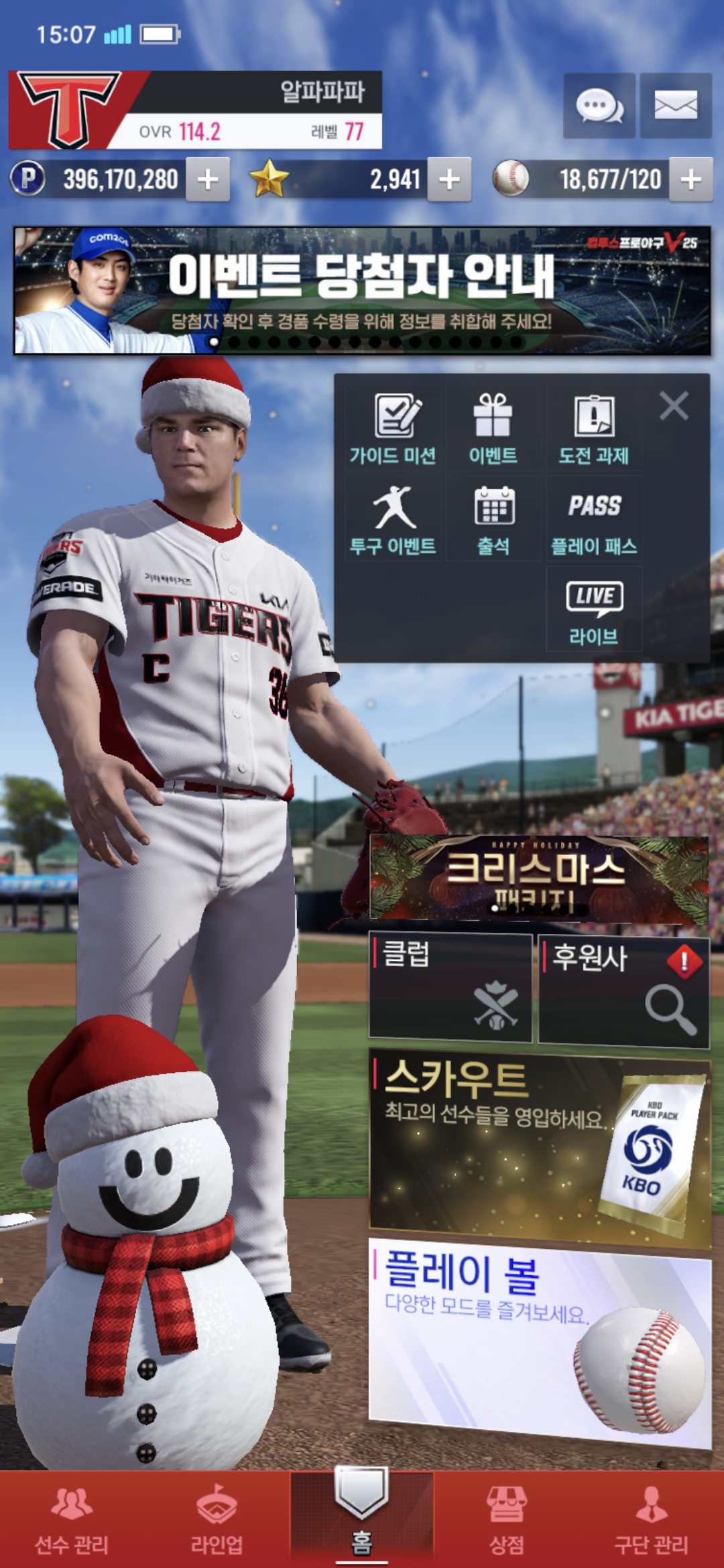The width and height of the screenshot is (724, 1568).
Task: Add more stars with the plus button
Action: 449,180
